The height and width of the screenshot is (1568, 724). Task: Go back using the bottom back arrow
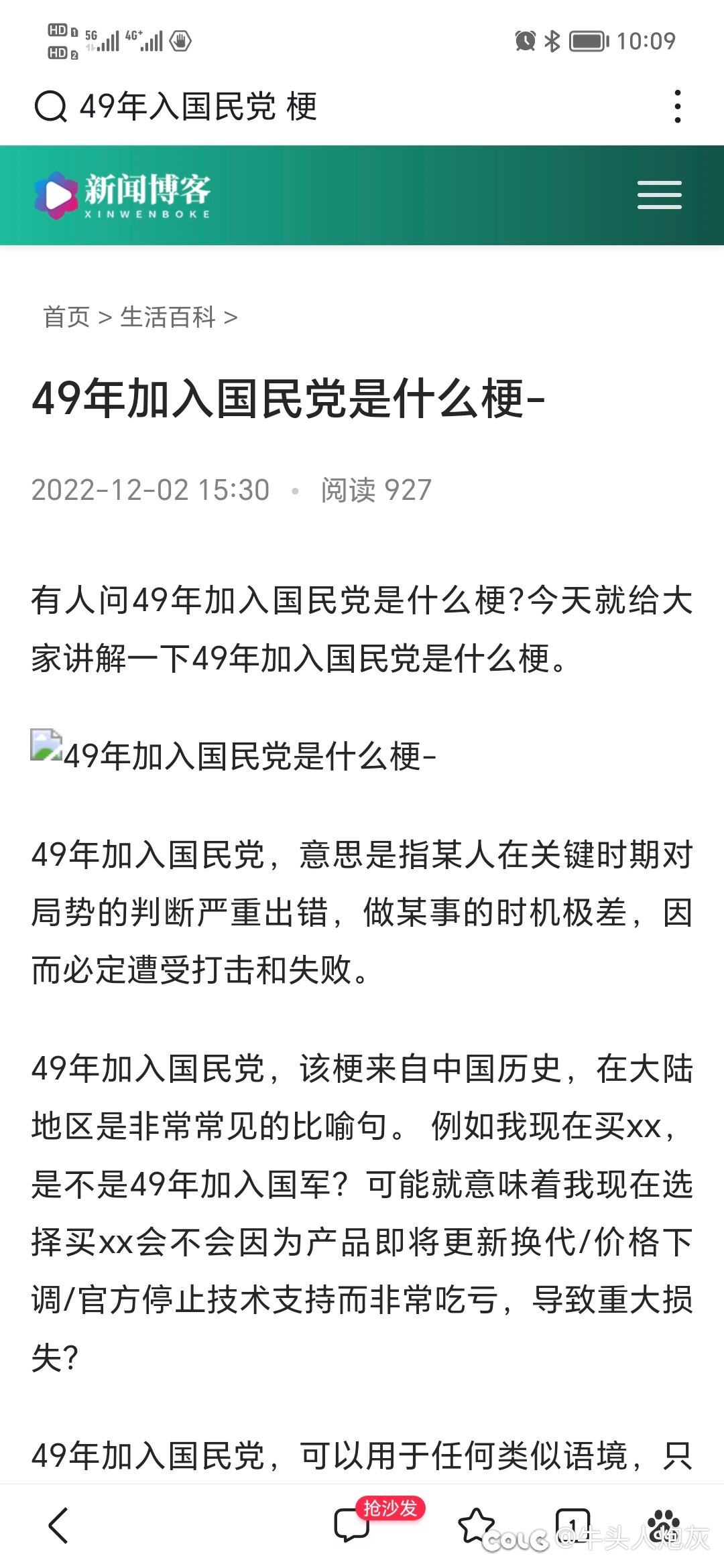tap(59, 1526)
